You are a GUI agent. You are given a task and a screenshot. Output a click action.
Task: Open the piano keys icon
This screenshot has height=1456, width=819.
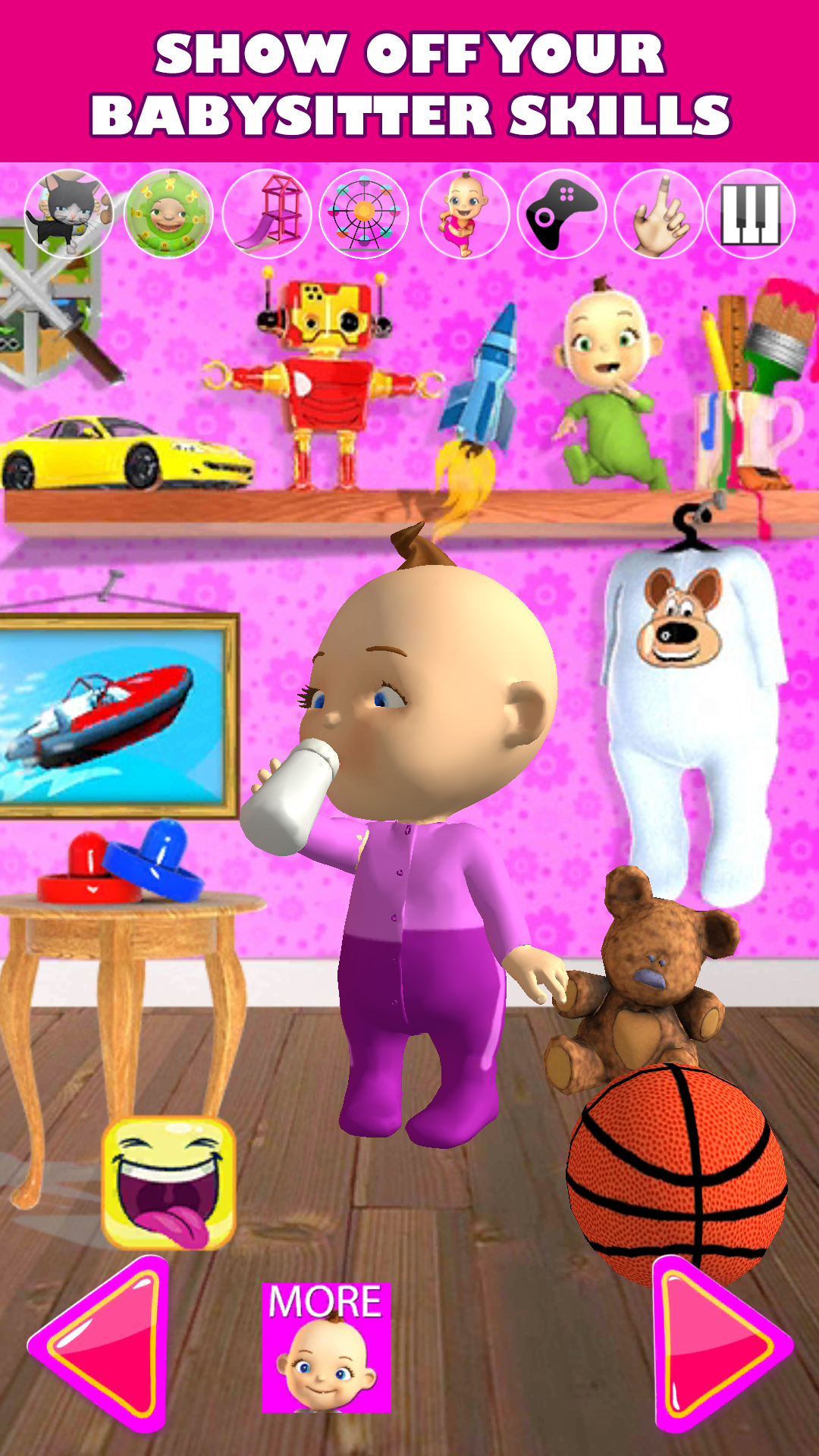pos(751,214)
